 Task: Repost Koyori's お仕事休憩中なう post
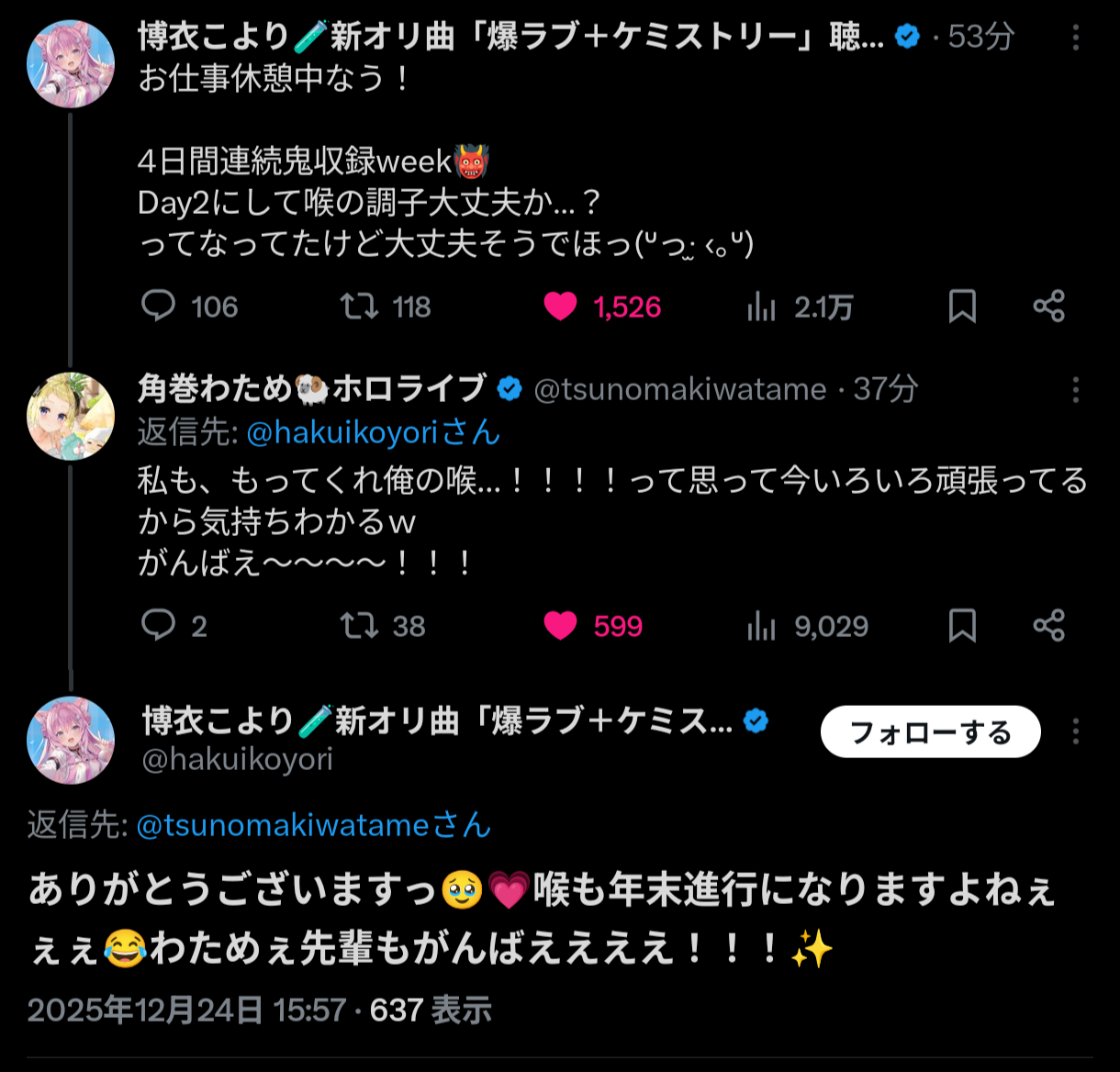(x=359, y=307)
